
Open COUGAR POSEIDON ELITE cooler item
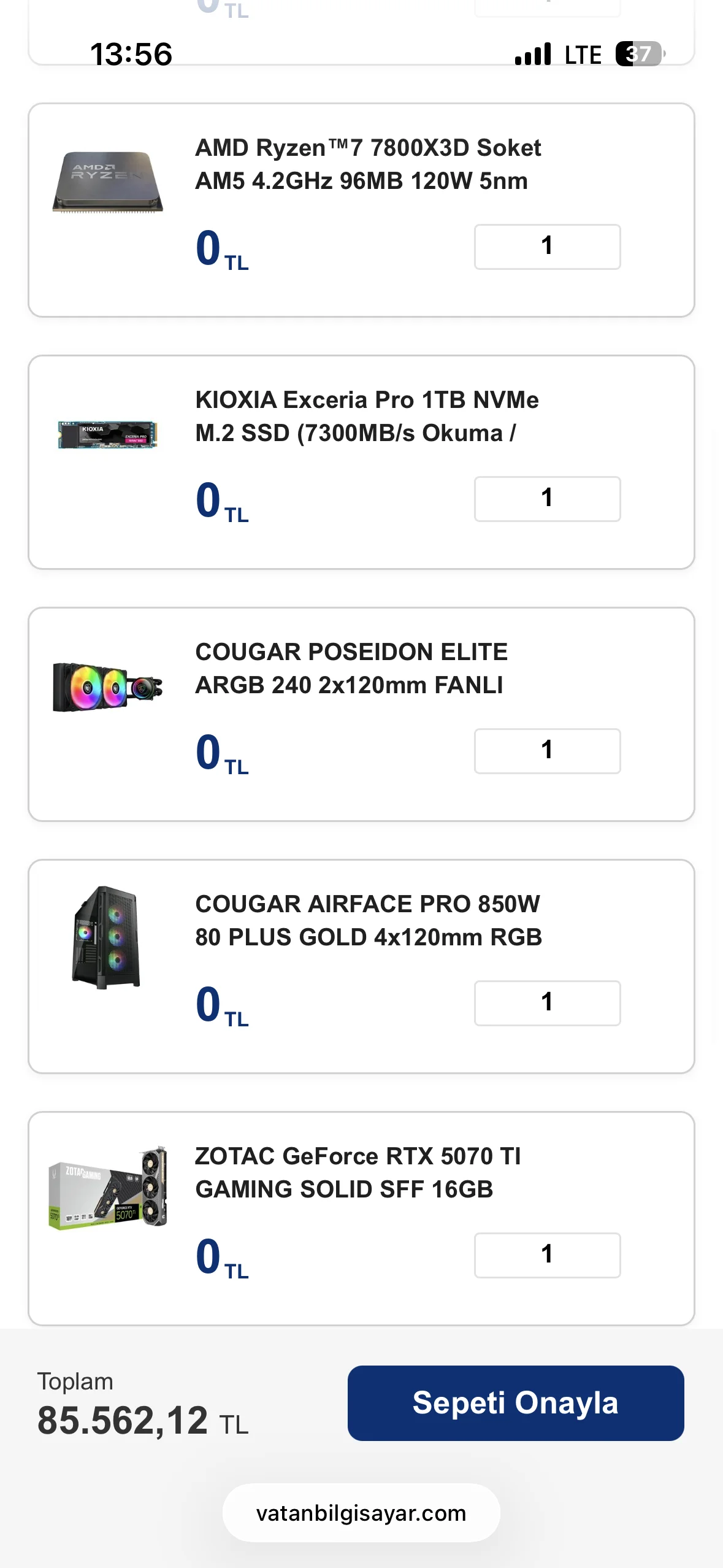tap(351, 669)
